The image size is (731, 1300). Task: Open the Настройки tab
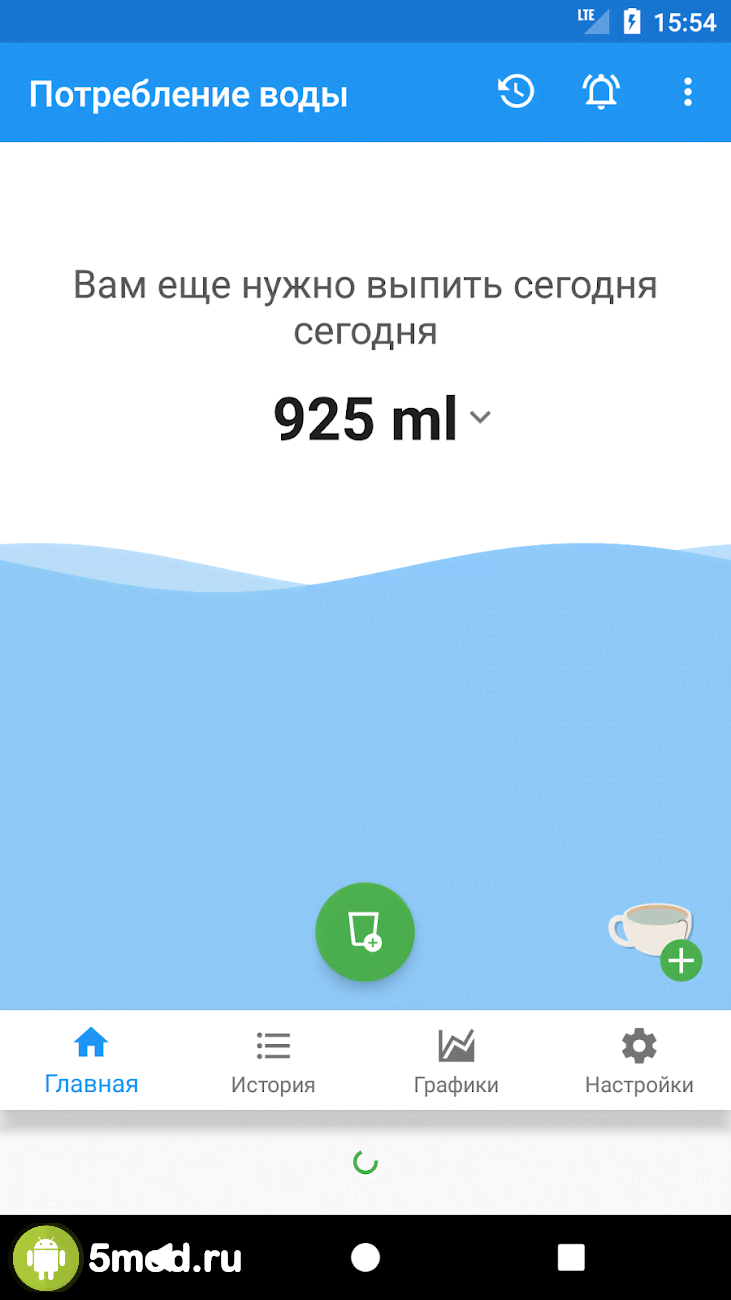pos(639,1060)
